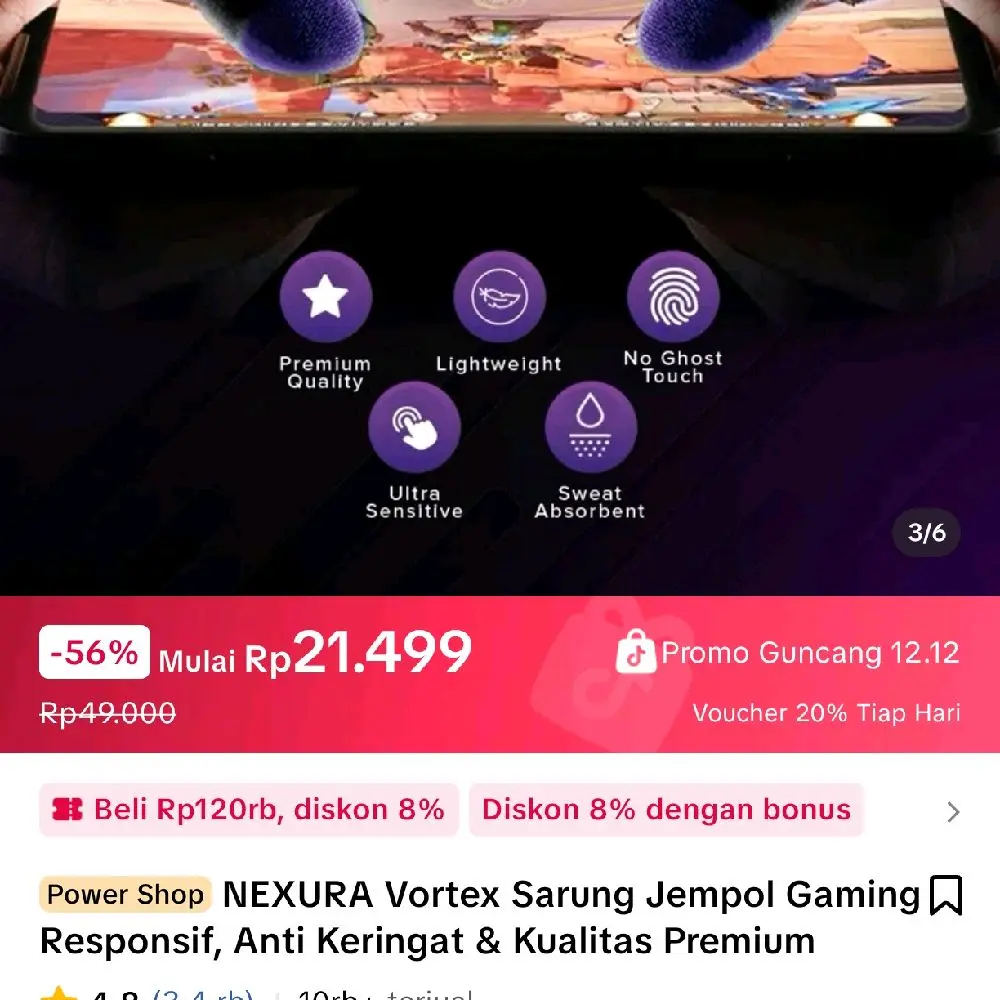The height and width of the screenshot is (1000, 1000).
Task: Open the Promo Guncang 12.12 banner
Action: [x=788, y=654]
